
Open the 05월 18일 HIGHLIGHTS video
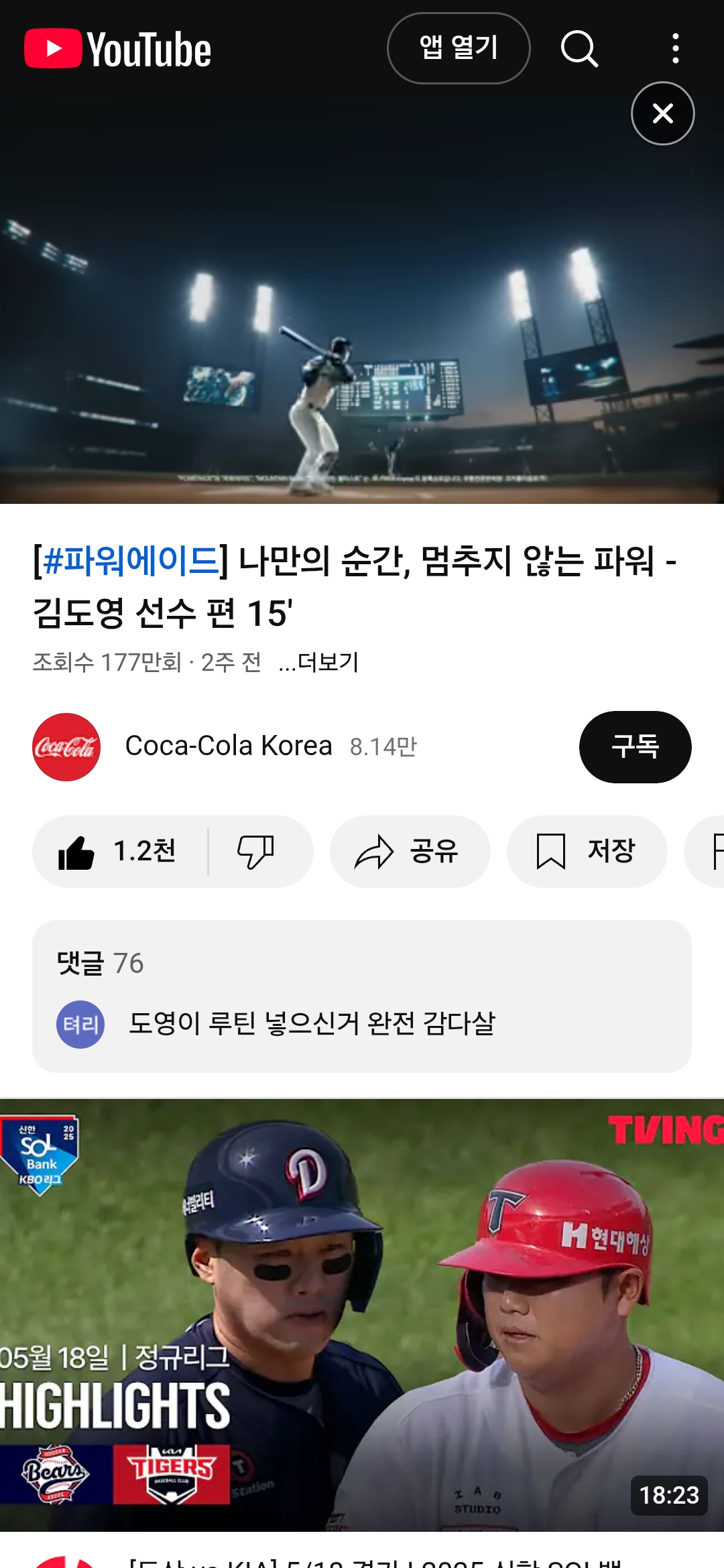tap(362, 1313)
